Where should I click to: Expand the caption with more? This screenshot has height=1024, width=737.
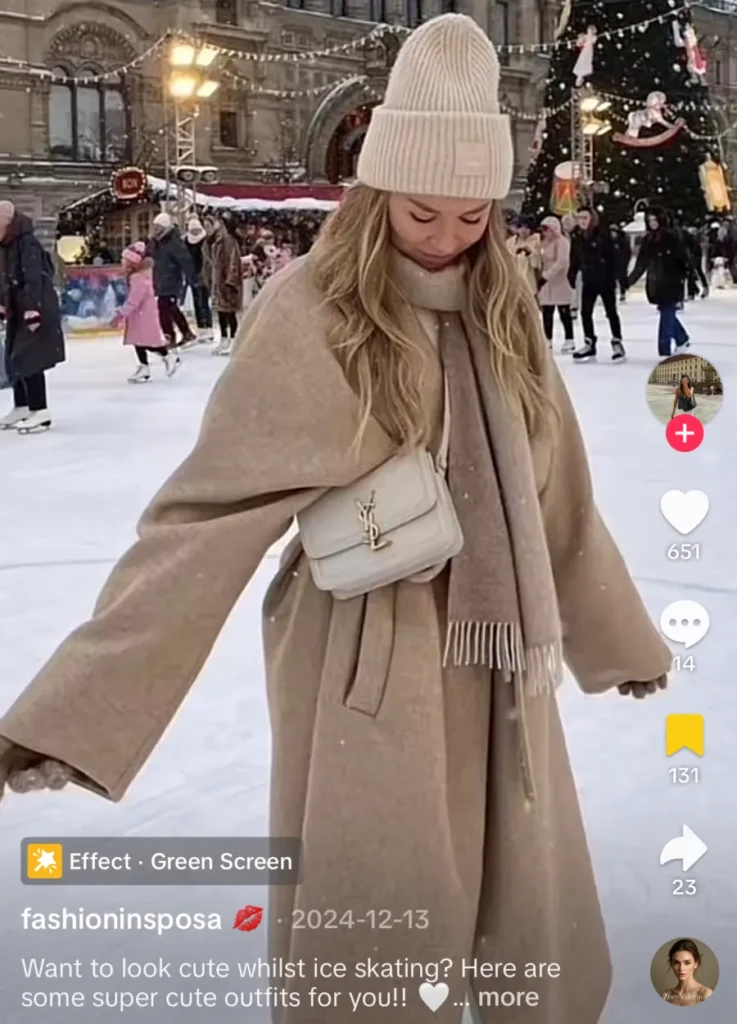(x=508, y=997)
